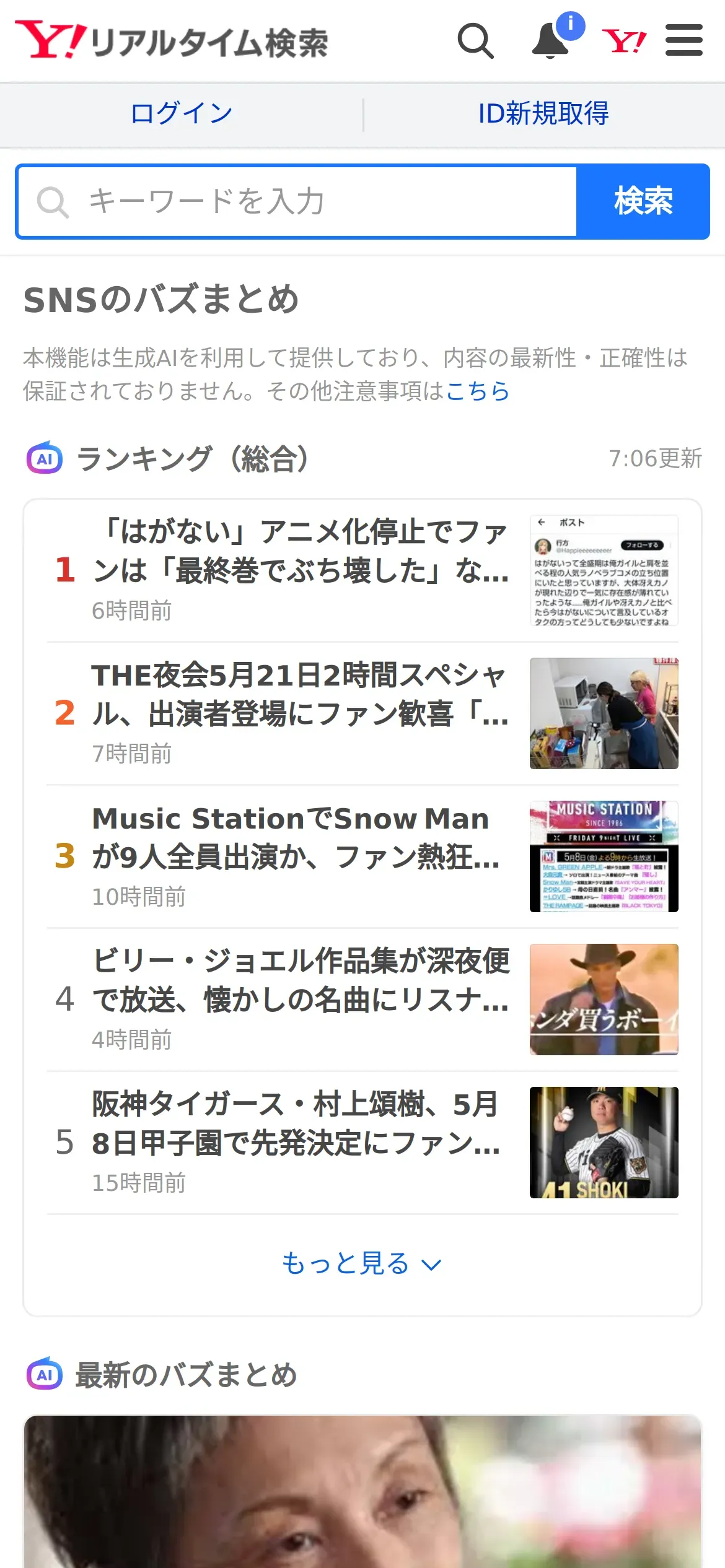This screenshot has width=725, height=1568.
Task: Open the hamburger menu
Action: click(x=684, y=40)
